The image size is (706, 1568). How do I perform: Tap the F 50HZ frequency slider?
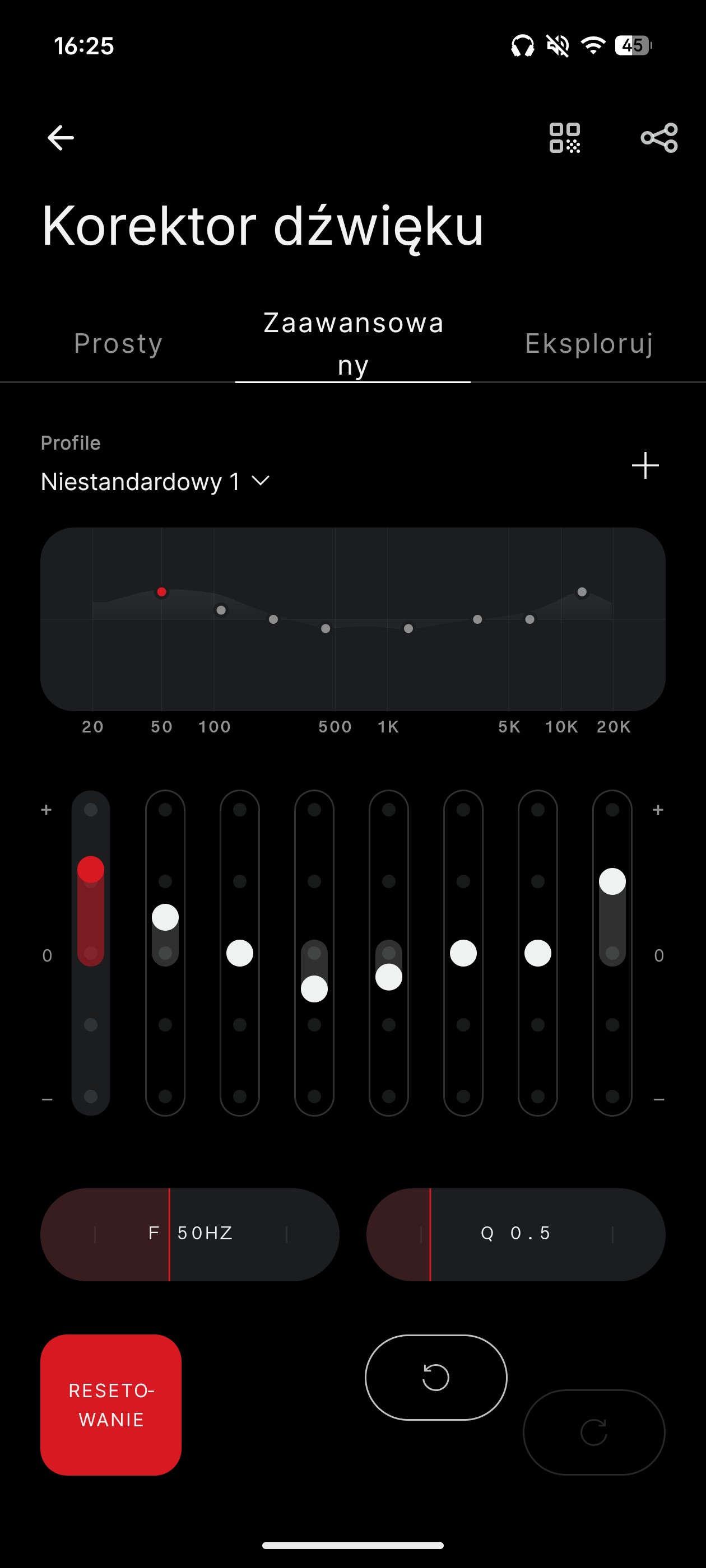[x=189, y=1233]
